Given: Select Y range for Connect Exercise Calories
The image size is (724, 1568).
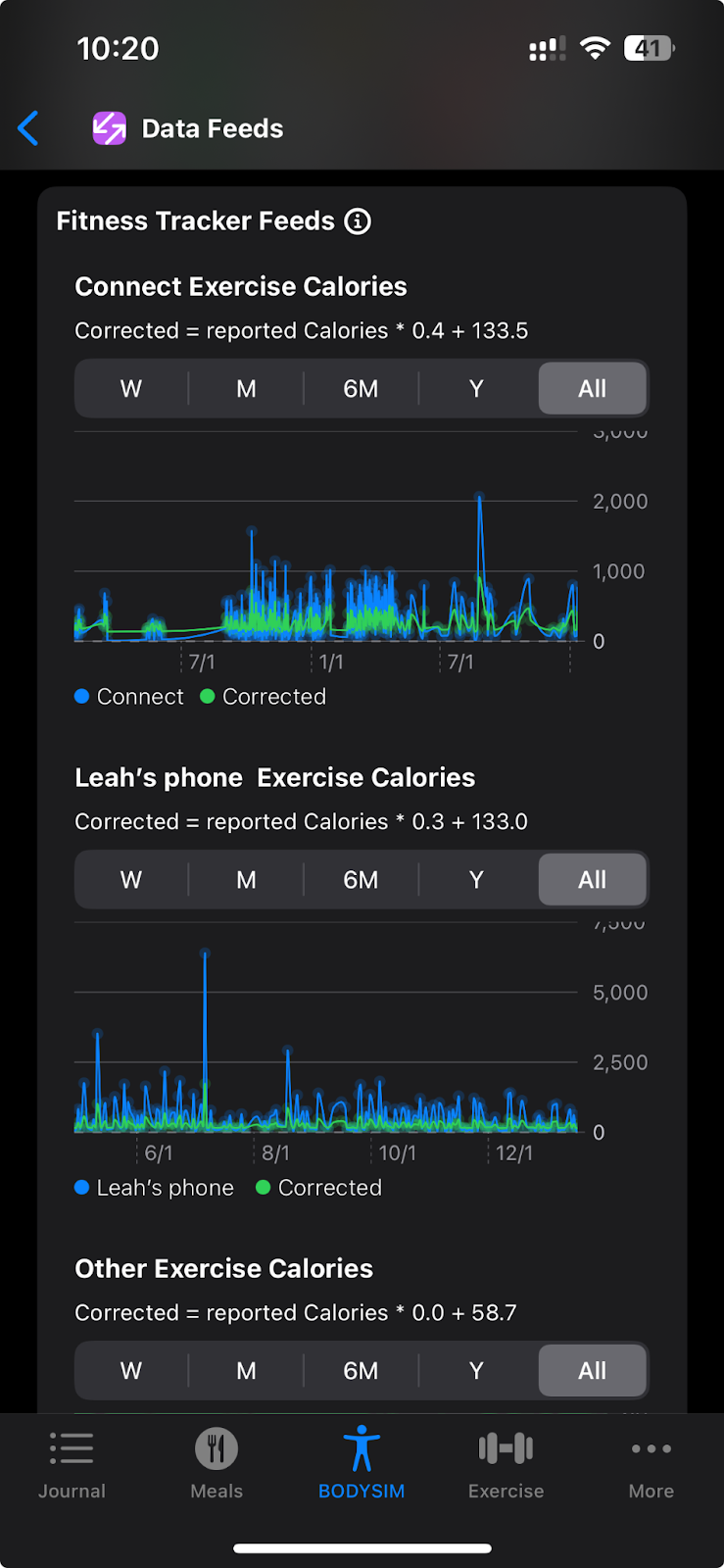Looking at the screenshot, I should click(476, 389).
